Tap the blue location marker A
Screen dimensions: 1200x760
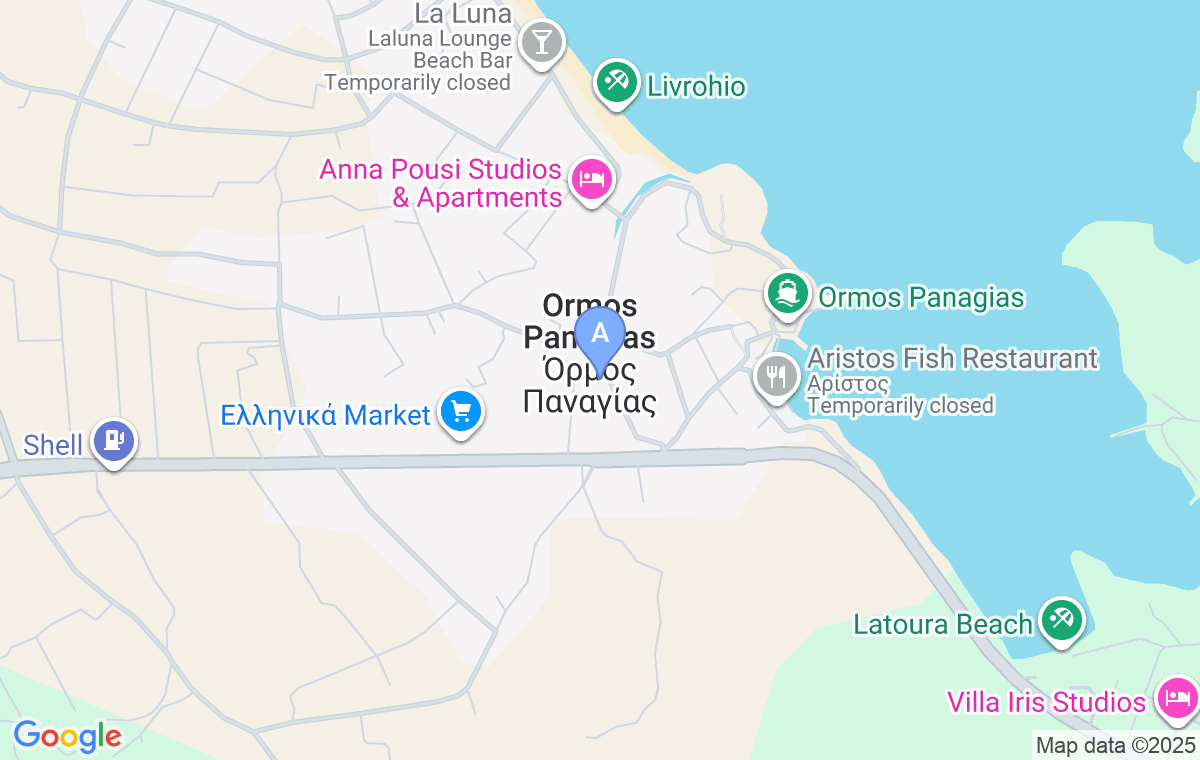tap(600, 335)
